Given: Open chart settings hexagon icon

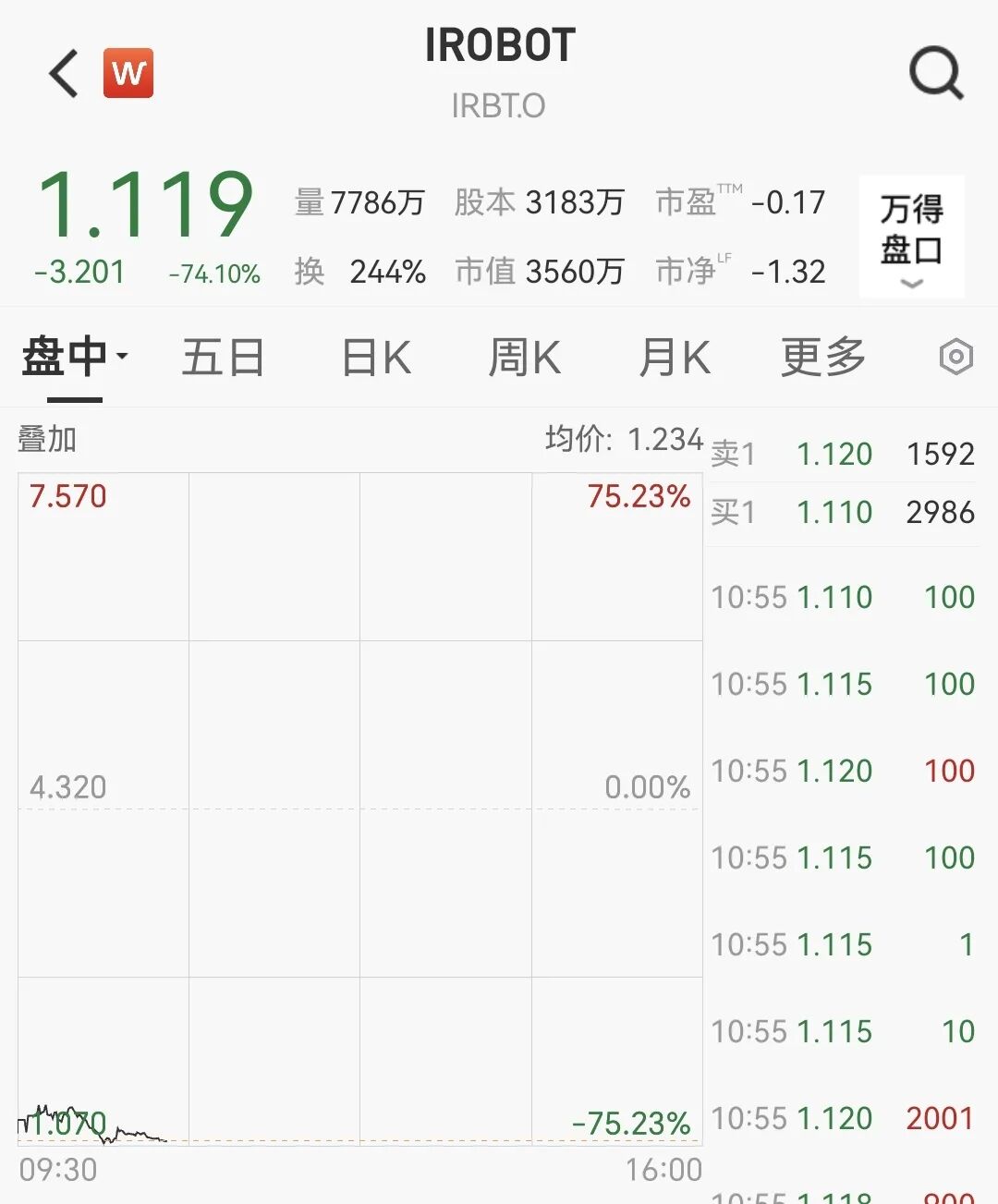Looking at the screenshot, I should 955,357.
